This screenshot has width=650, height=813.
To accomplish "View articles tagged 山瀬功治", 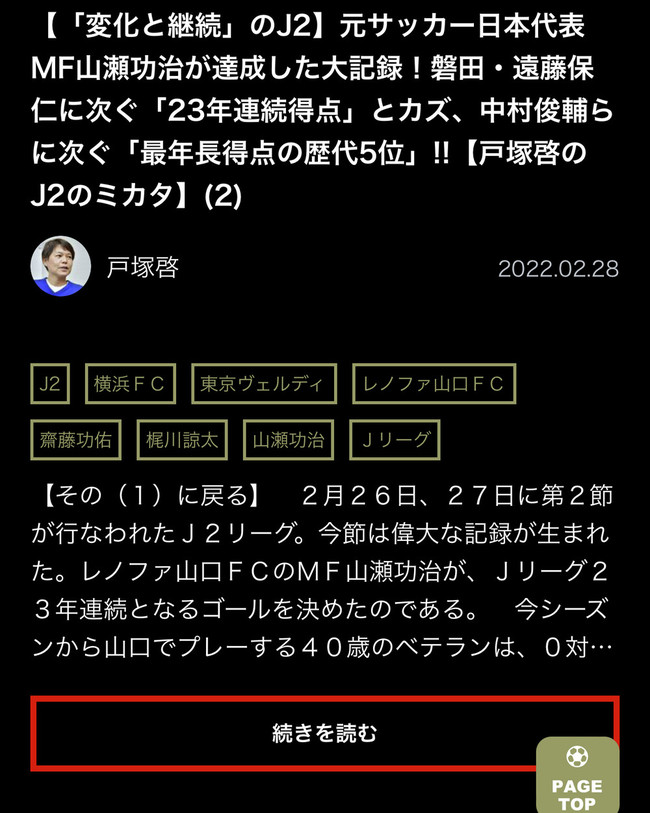I will pos(288,439).
